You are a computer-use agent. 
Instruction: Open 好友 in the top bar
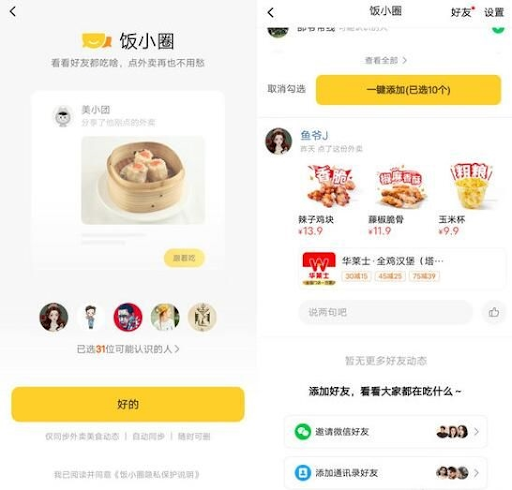click(461, 12)
